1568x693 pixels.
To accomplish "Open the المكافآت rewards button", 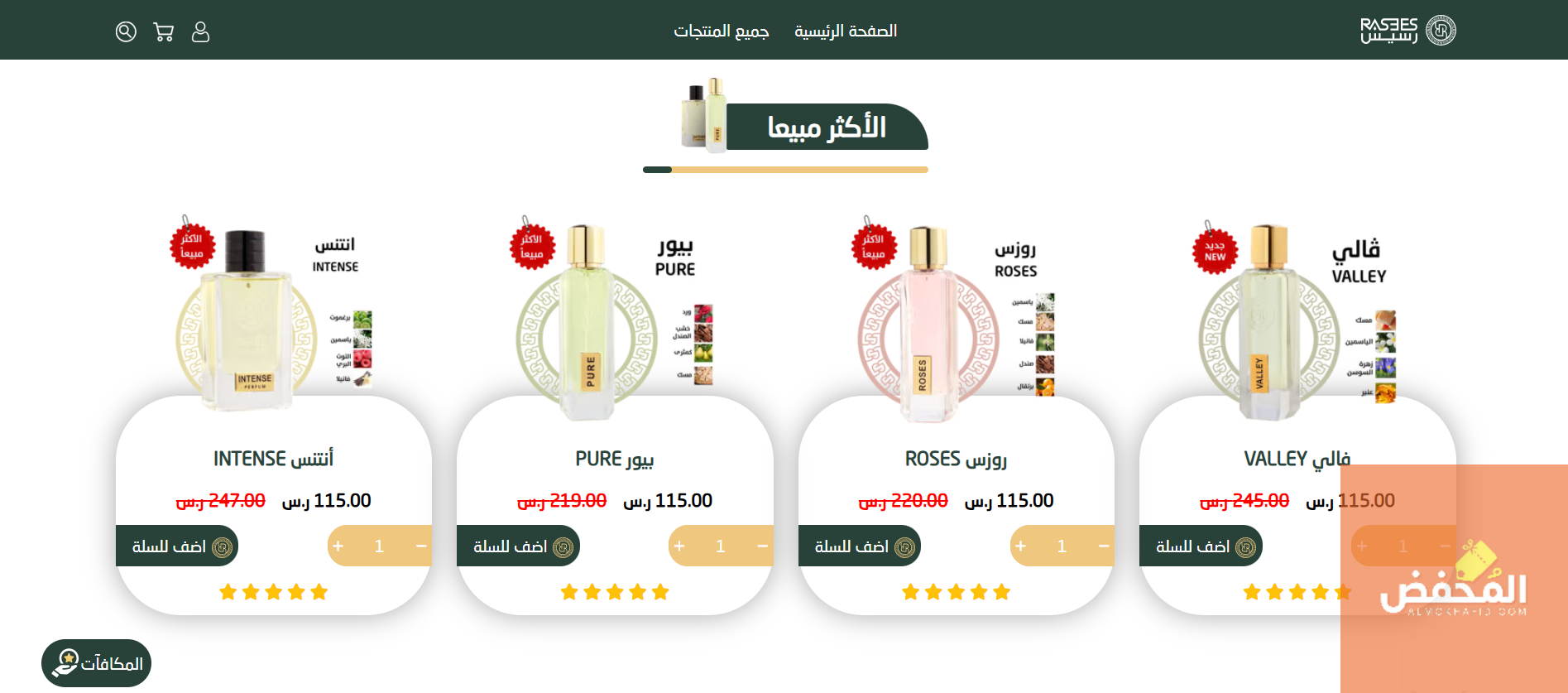I will [x=97, y=663].
